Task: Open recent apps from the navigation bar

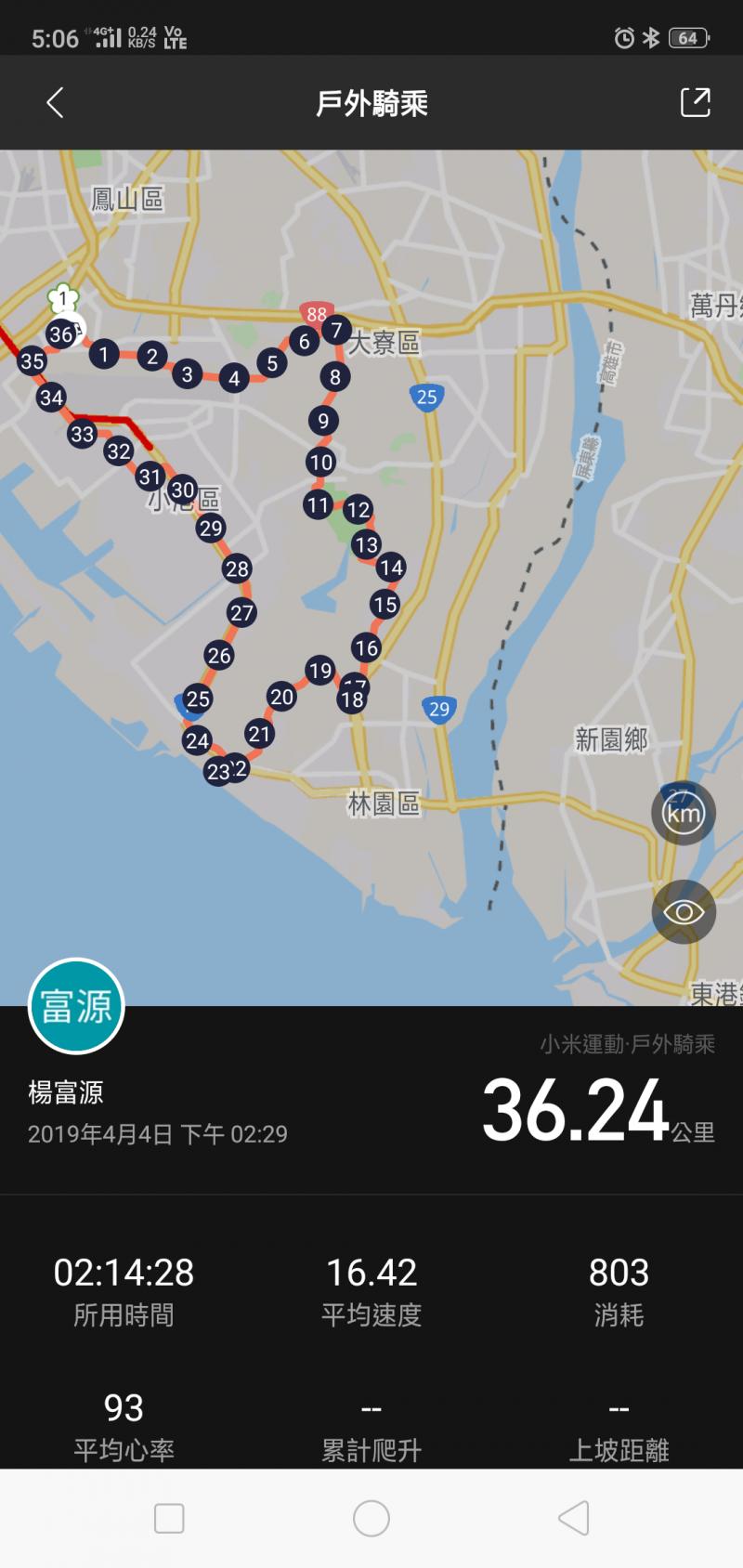Action: [x=169, y=1519]
